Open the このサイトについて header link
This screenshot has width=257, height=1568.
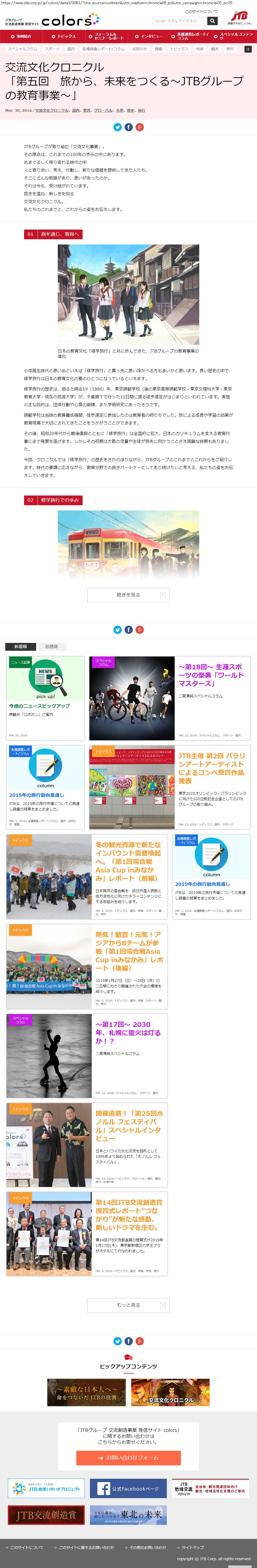click(x=201, y=12)
